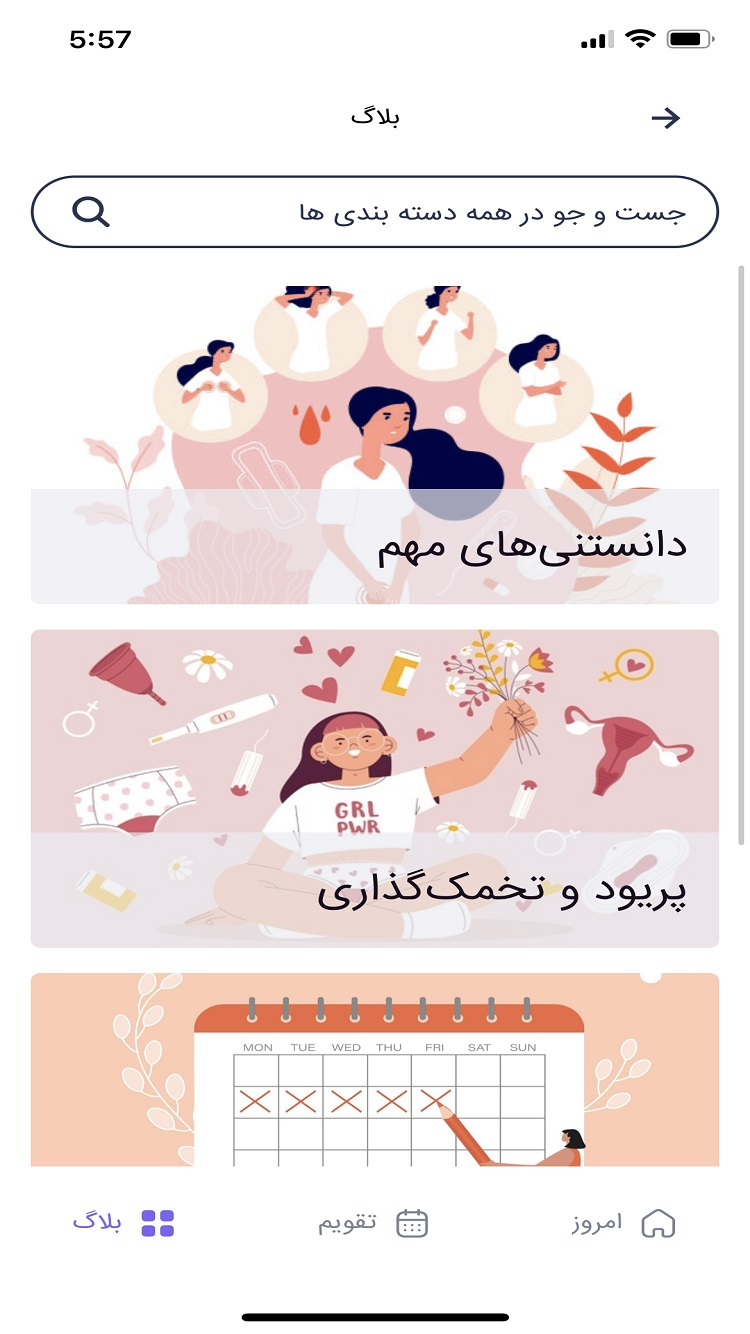The height and width of the screenshot is (1334, 750).
Task: Open the تقویم calendar icon in bottom bar
Action: coord(414,1222)
